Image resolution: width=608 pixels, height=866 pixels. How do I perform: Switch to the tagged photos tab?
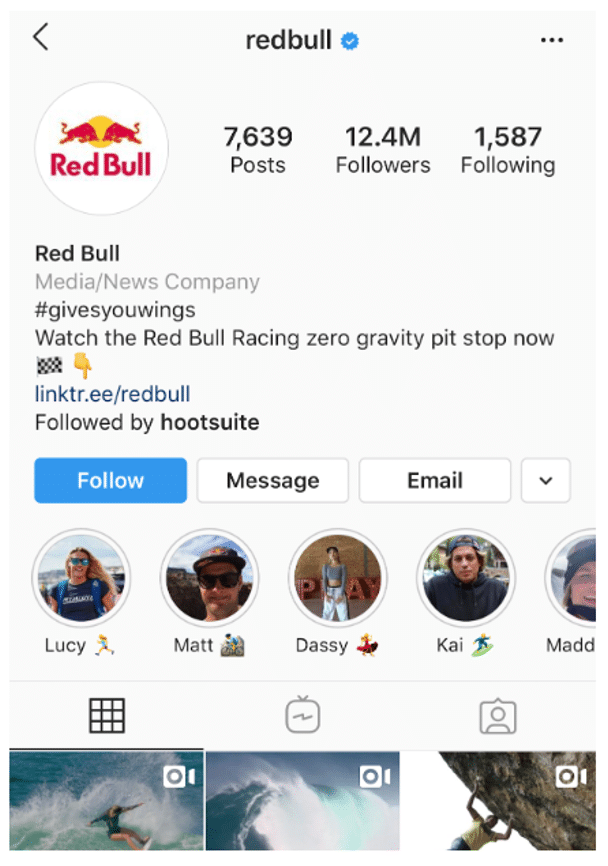coord(498,716)
